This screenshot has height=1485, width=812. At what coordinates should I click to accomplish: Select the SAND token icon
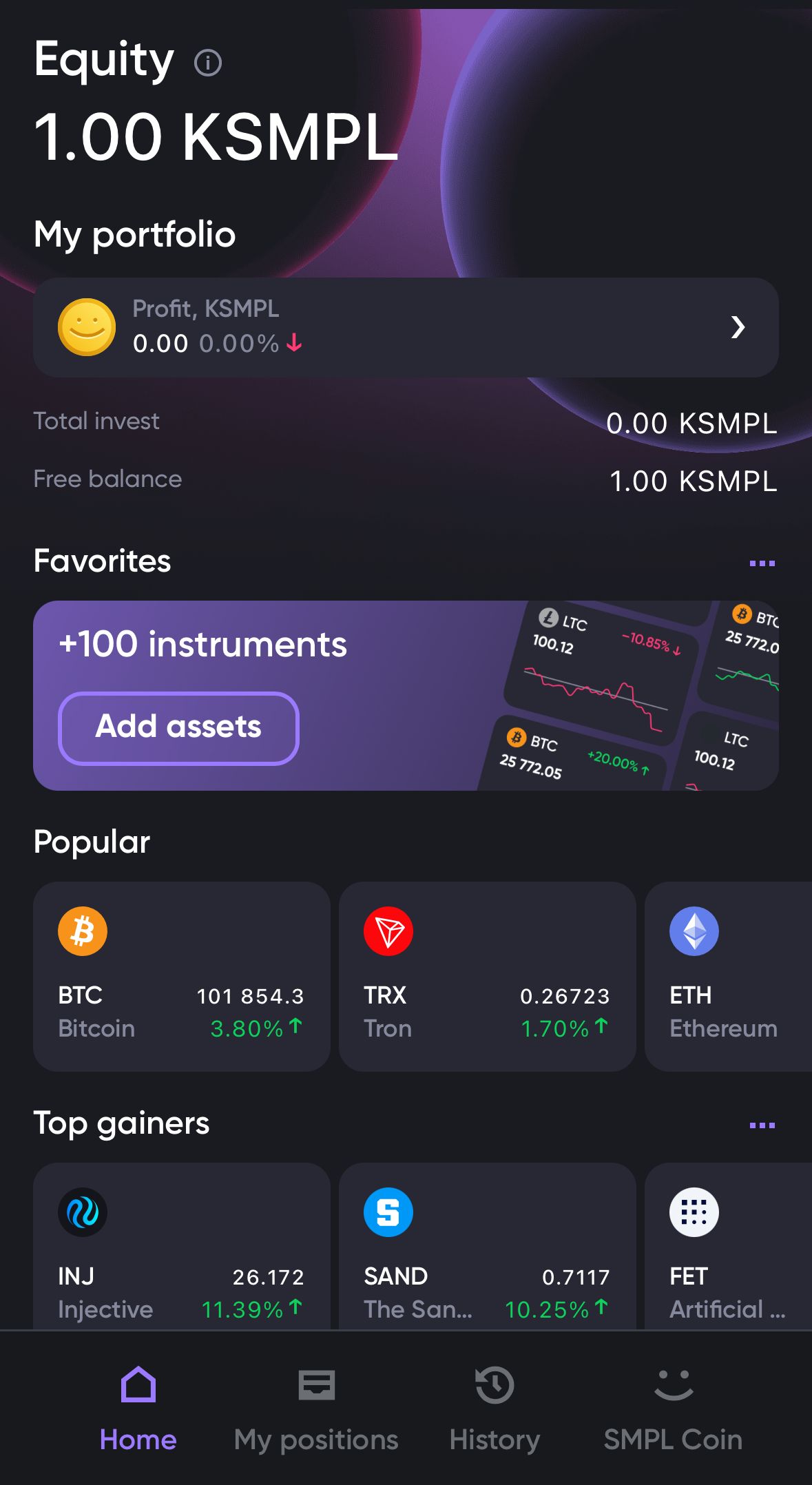(387, 1212)
